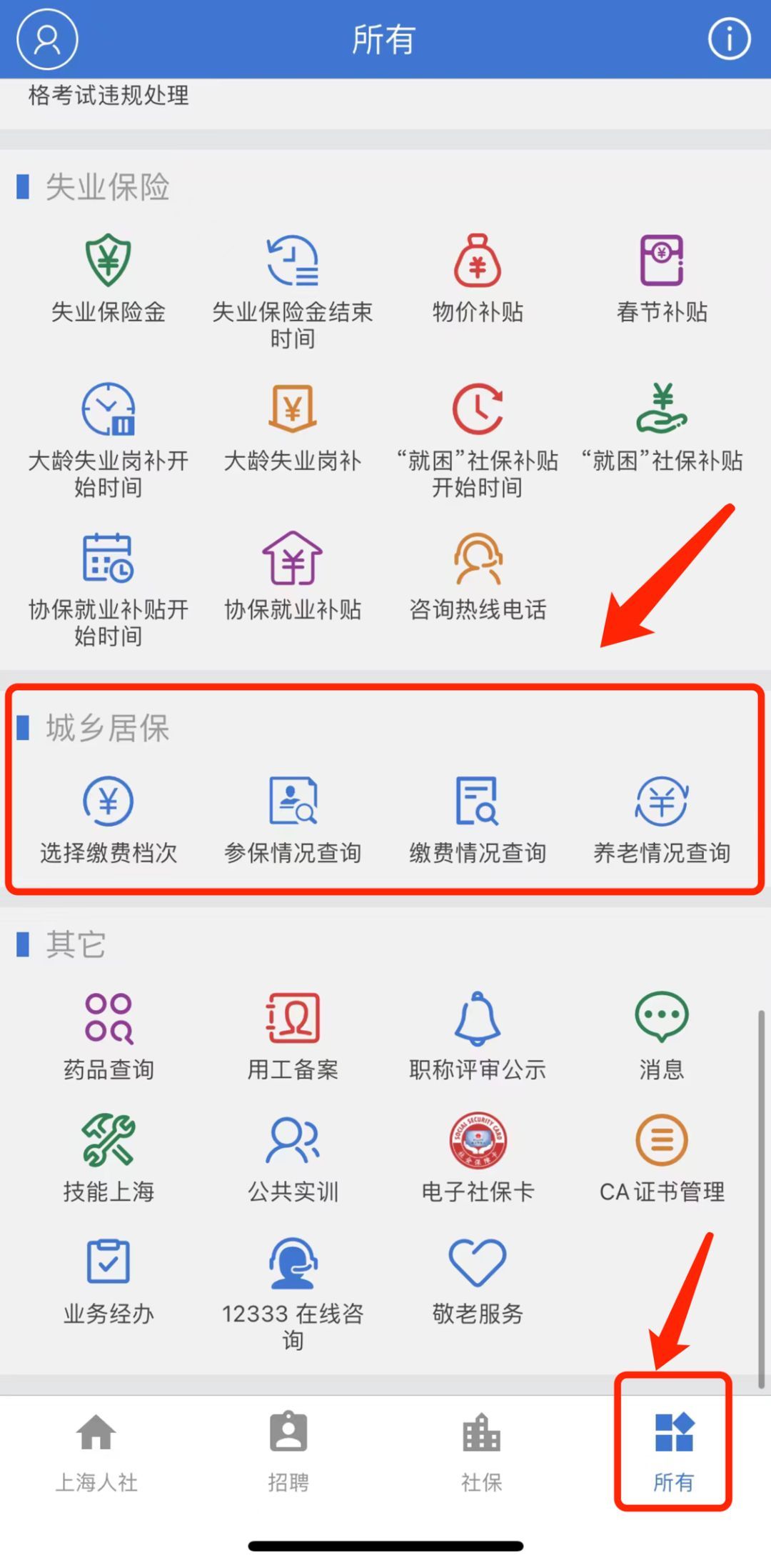The height and width of the screenshot is (1568, 771).
Task: Open 养老情况查询
Action: pos(662,820)
